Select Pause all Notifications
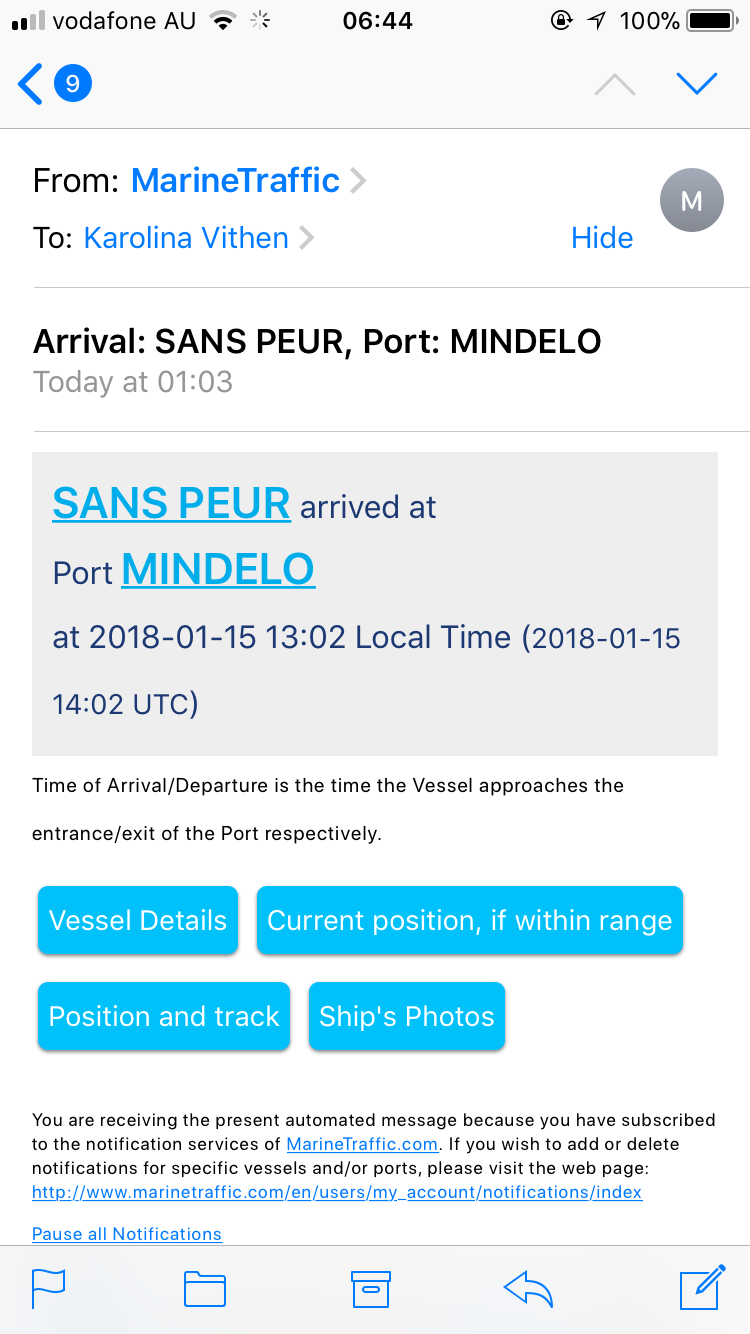 tap(127, 1234)
